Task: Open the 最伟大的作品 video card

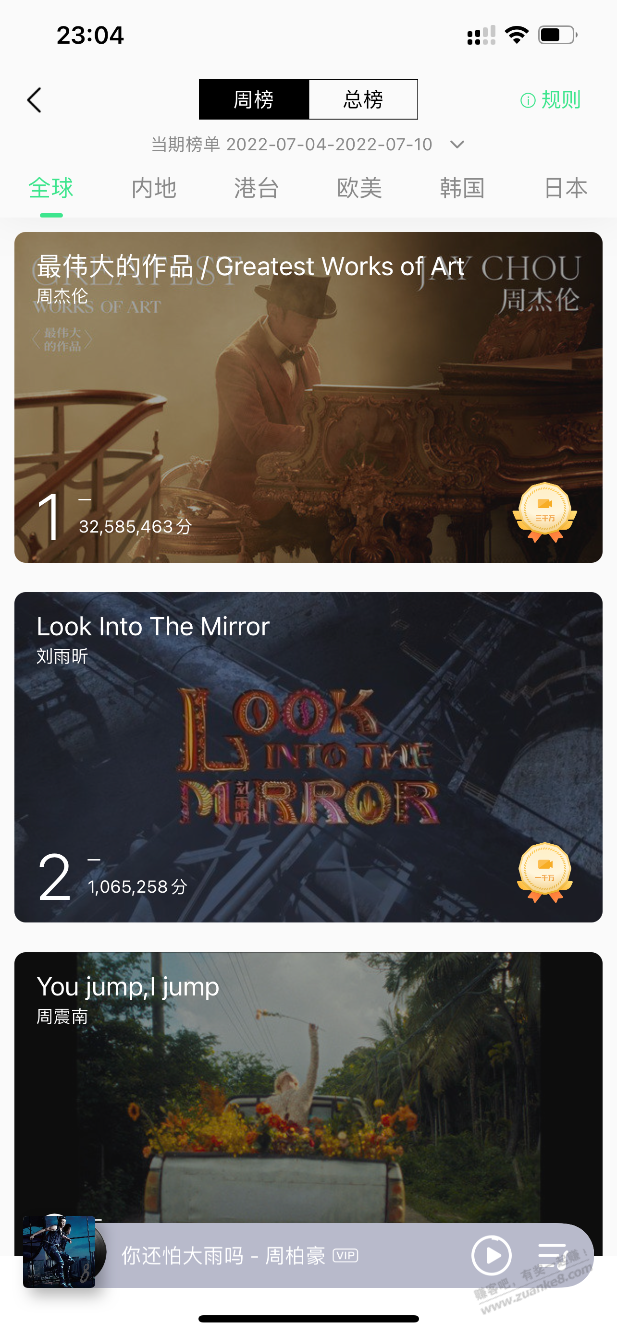Action: point(308,397)
